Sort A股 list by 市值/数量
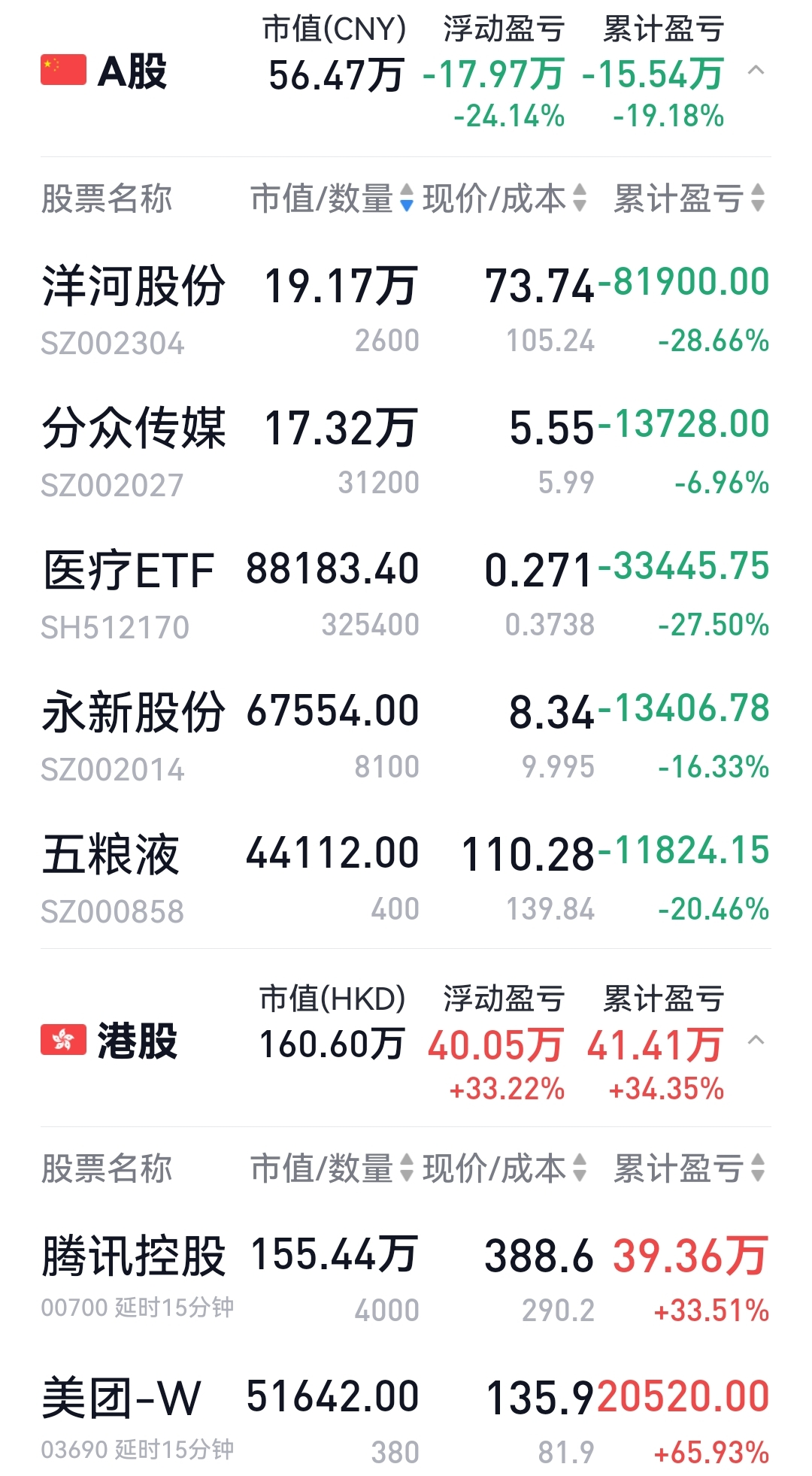Image resolution: width=812 pixels, height=1476 pixels. 332,199
